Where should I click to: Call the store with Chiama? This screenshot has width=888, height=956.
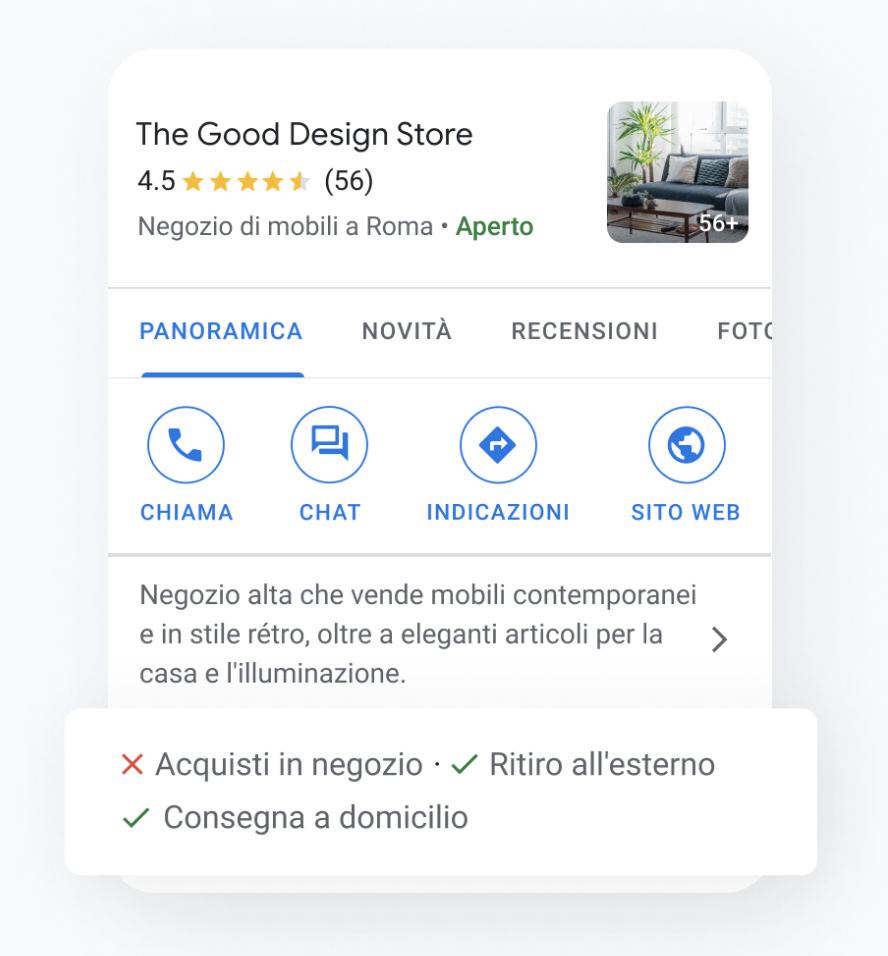[186, 446]
